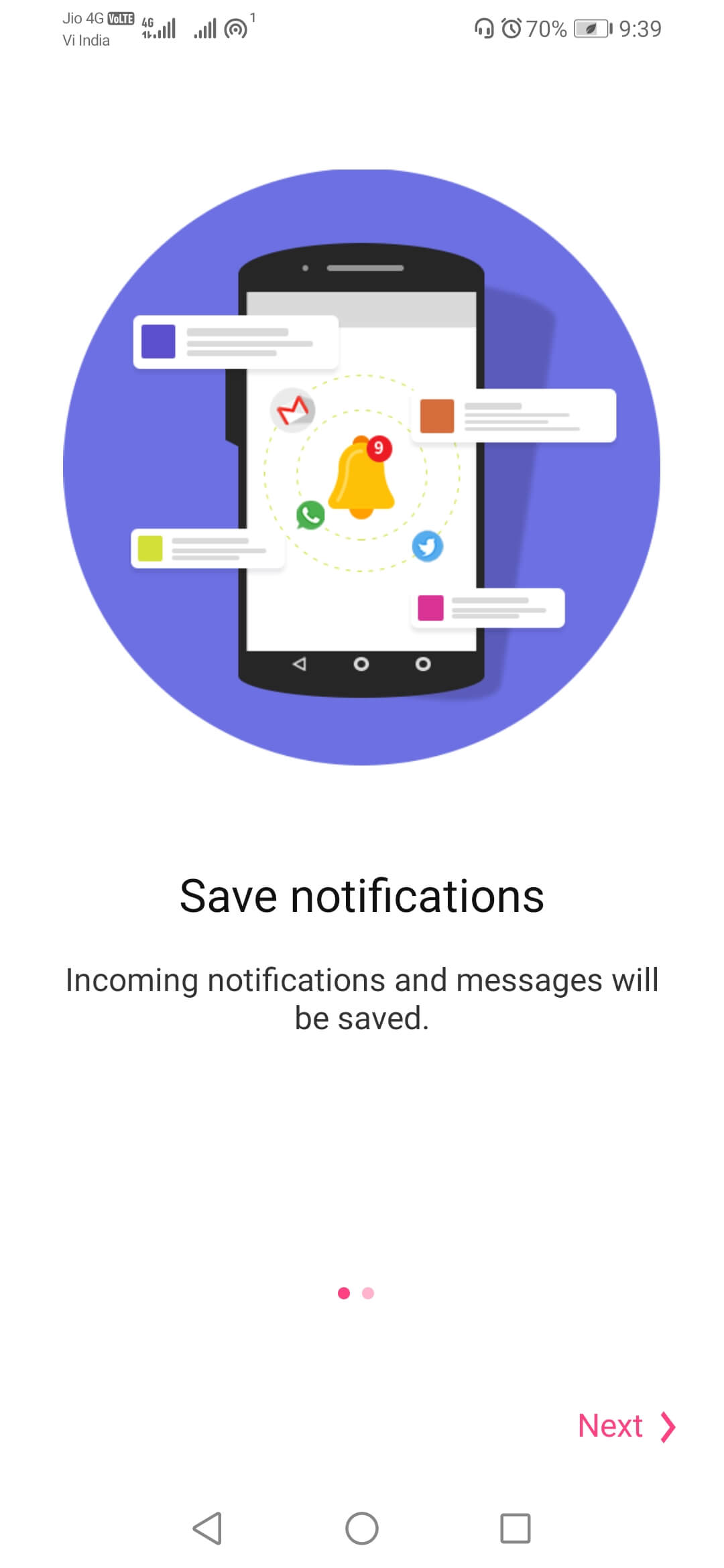The image size is (724, 1568).
Task: Go back using the navigation bar
Action: 208,1528
